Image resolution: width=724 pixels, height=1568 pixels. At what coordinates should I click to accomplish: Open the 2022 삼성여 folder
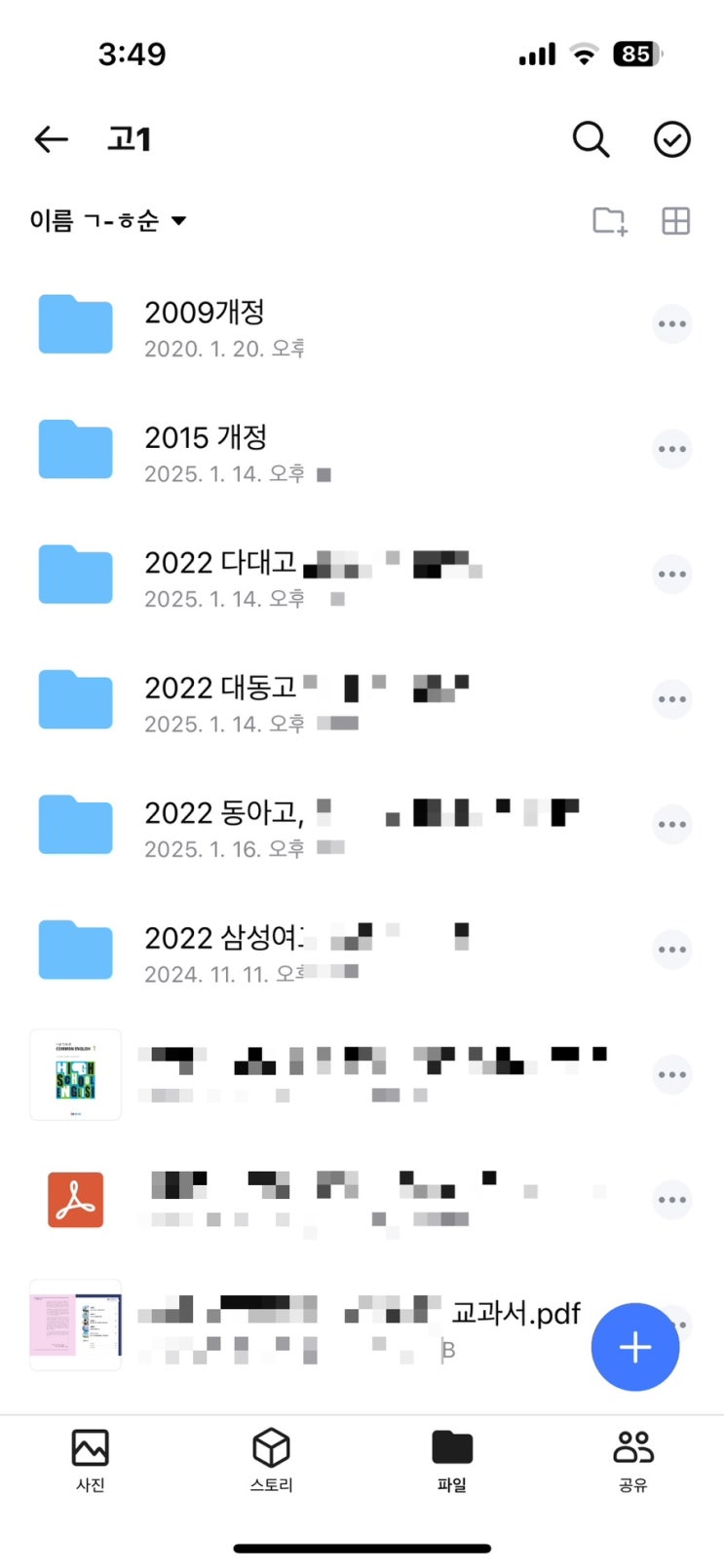[222, 950]
